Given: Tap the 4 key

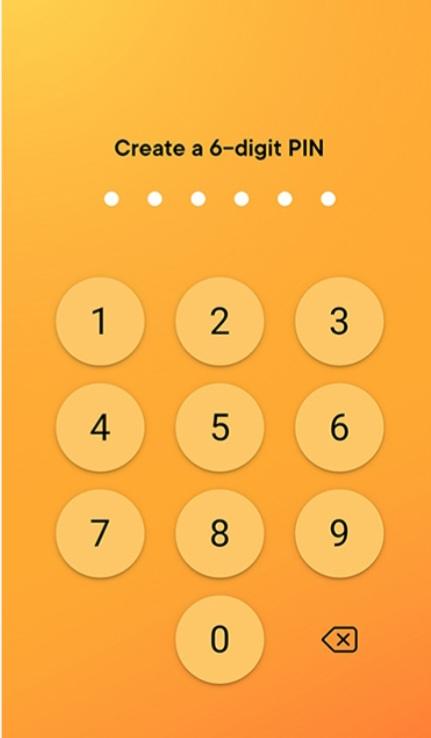Looking at the screenshot, I should coord(100,427).
